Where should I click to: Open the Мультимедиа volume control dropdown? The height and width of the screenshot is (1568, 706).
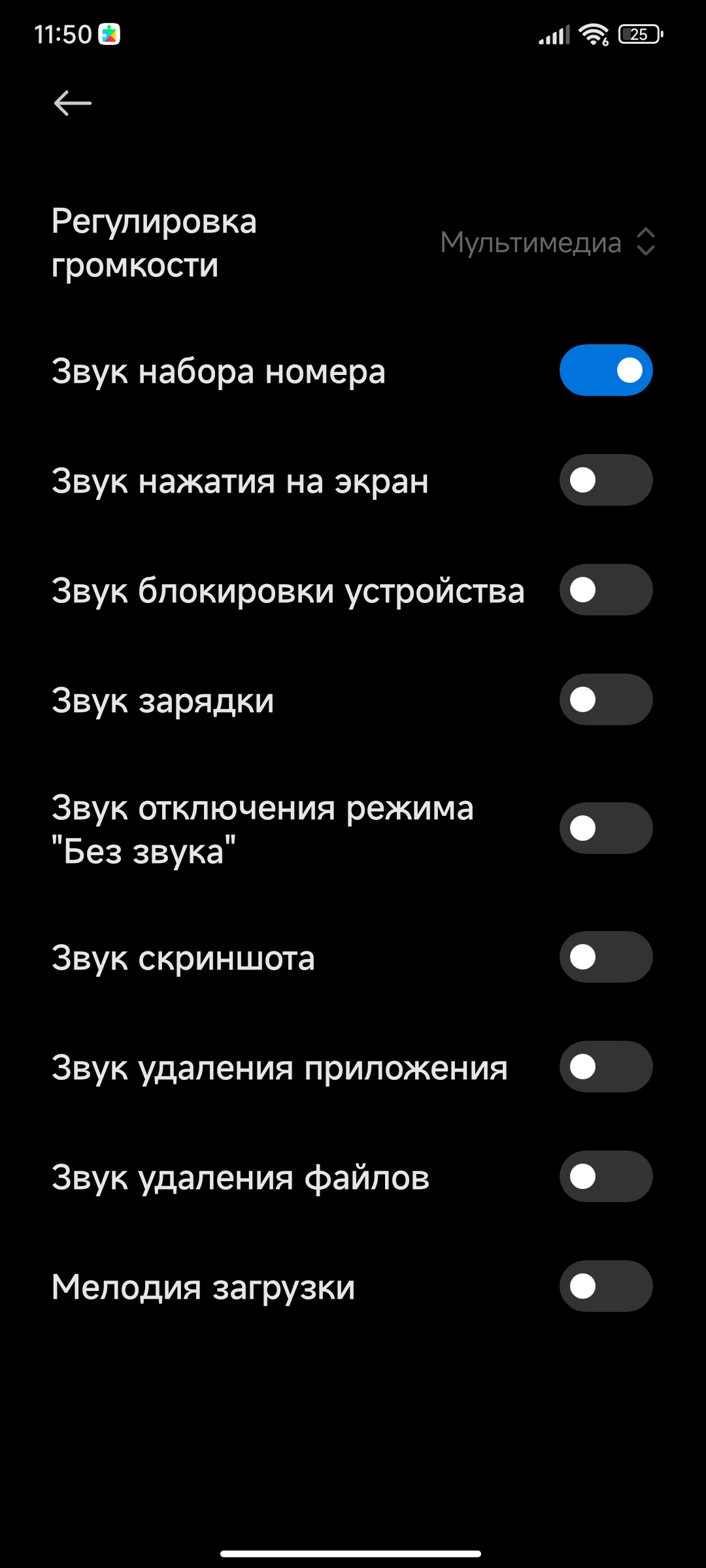[x=548, y=242]
